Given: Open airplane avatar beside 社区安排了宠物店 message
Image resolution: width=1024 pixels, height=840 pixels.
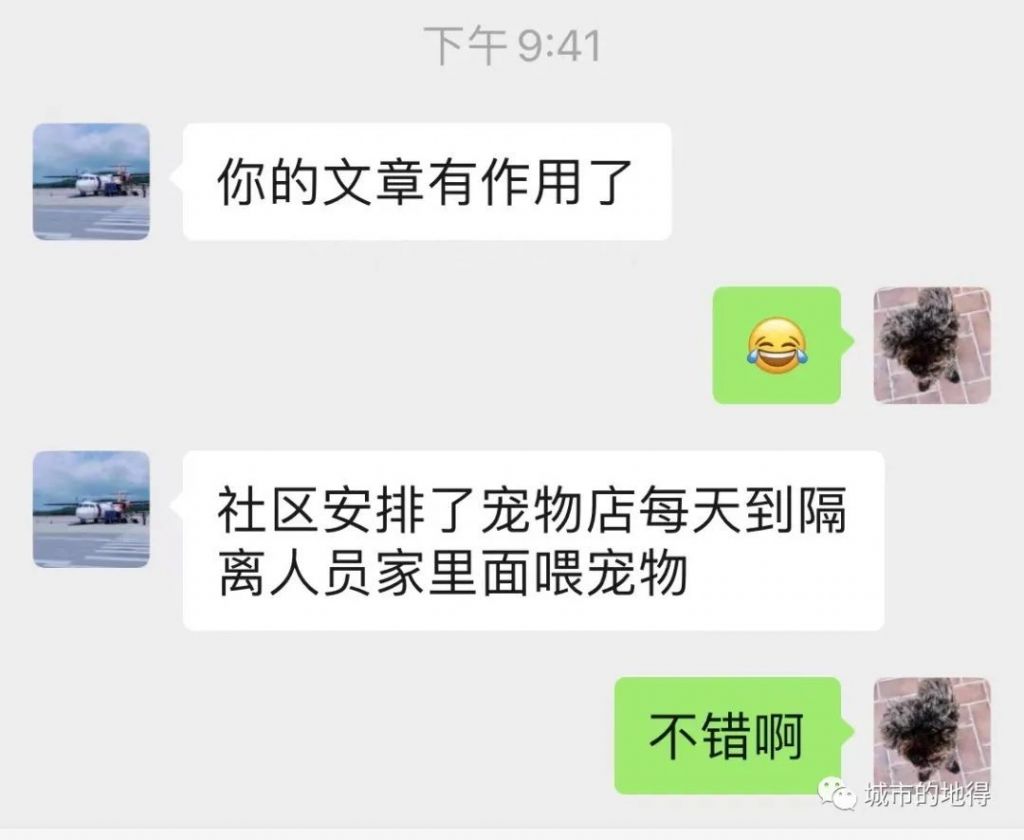Looking at the screenshot, I should coord(91,509).
